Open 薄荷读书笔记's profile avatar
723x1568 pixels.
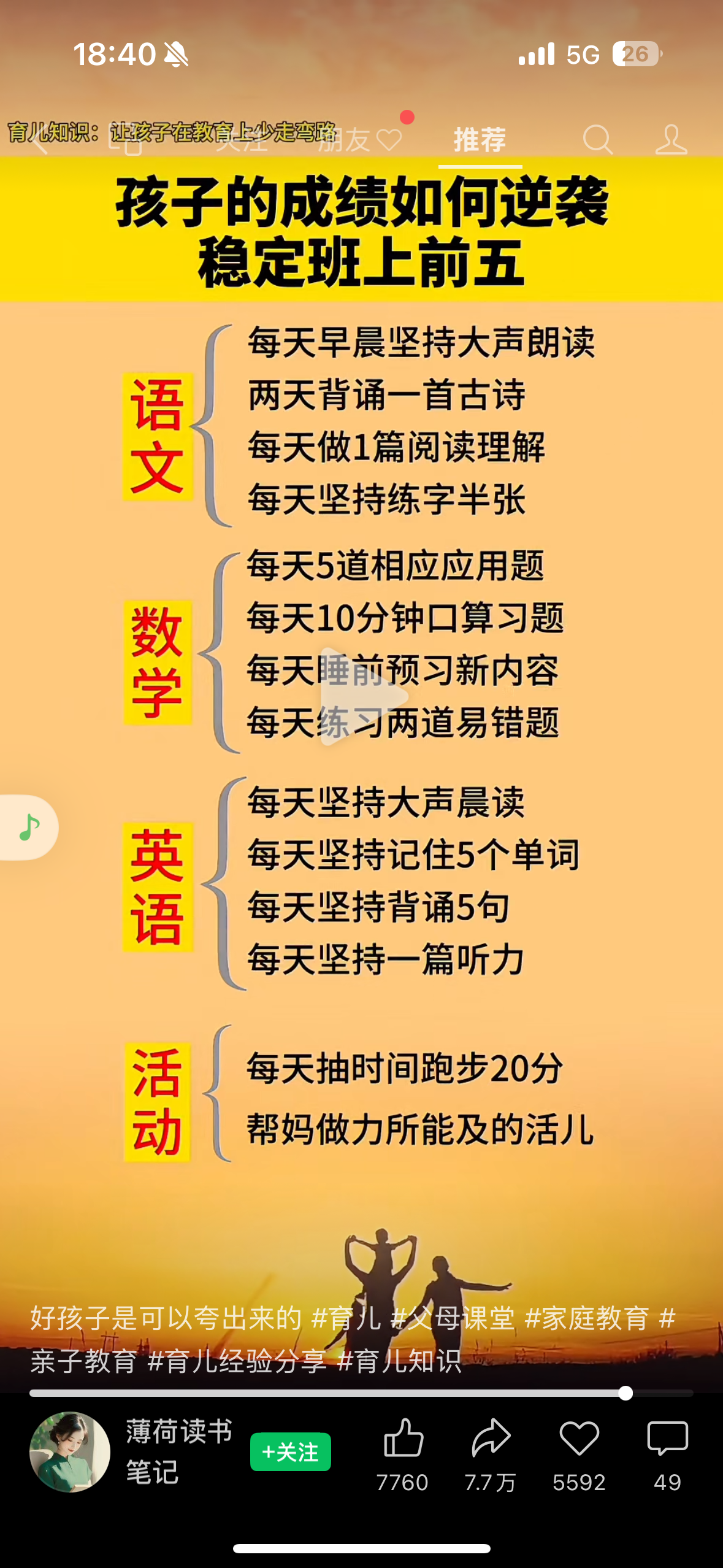(x=69, y=1451)
